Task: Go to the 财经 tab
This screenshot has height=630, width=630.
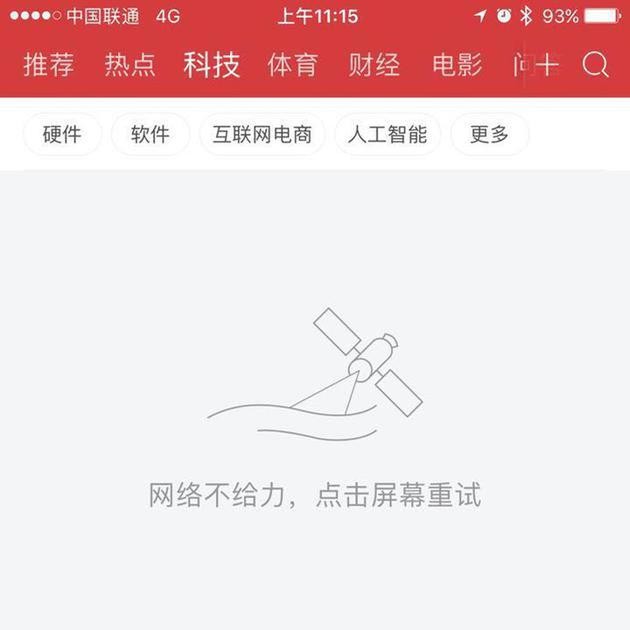Action: click(x=375, y=66)
